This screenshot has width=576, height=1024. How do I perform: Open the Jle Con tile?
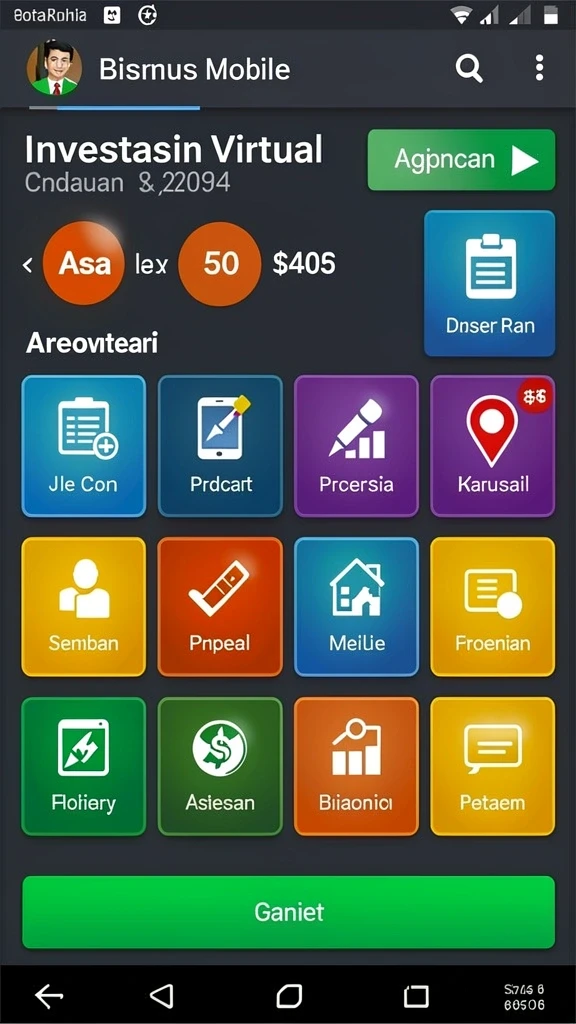click(x=84, y=446)
